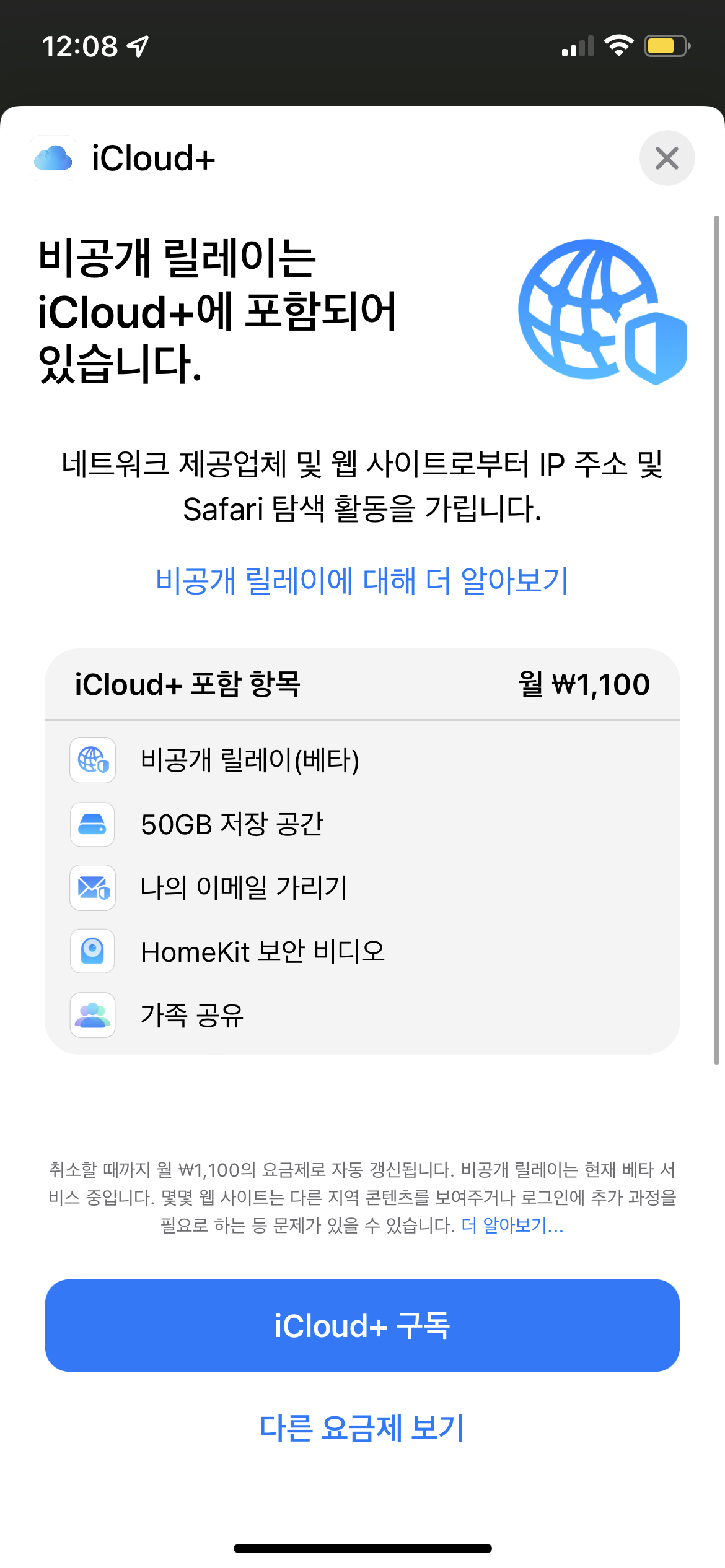View other plans via 다른 요금제 보기
Image resolution: width=725 pixels, height=1568 pixels.
pos(362,1428)
